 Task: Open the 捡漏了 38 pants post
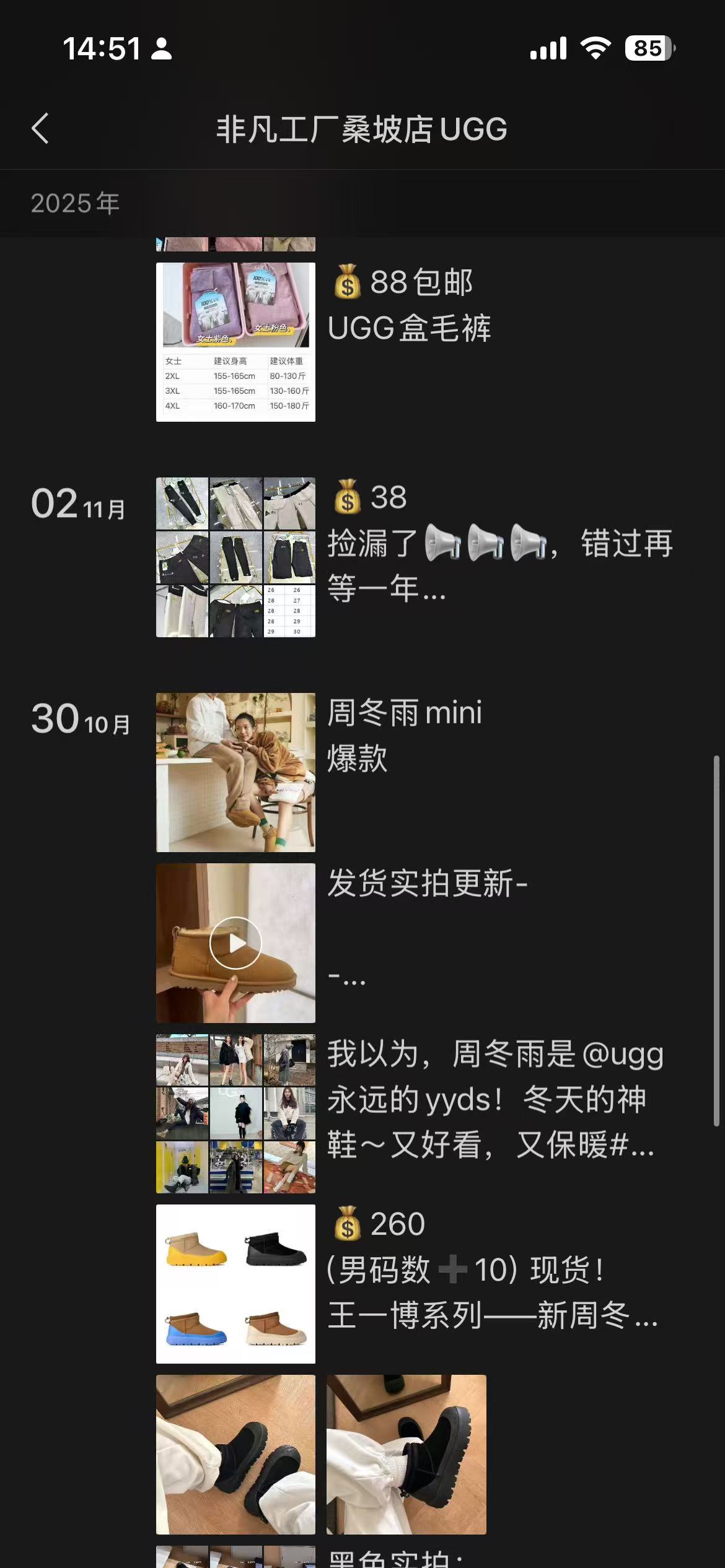click(235, 557)
